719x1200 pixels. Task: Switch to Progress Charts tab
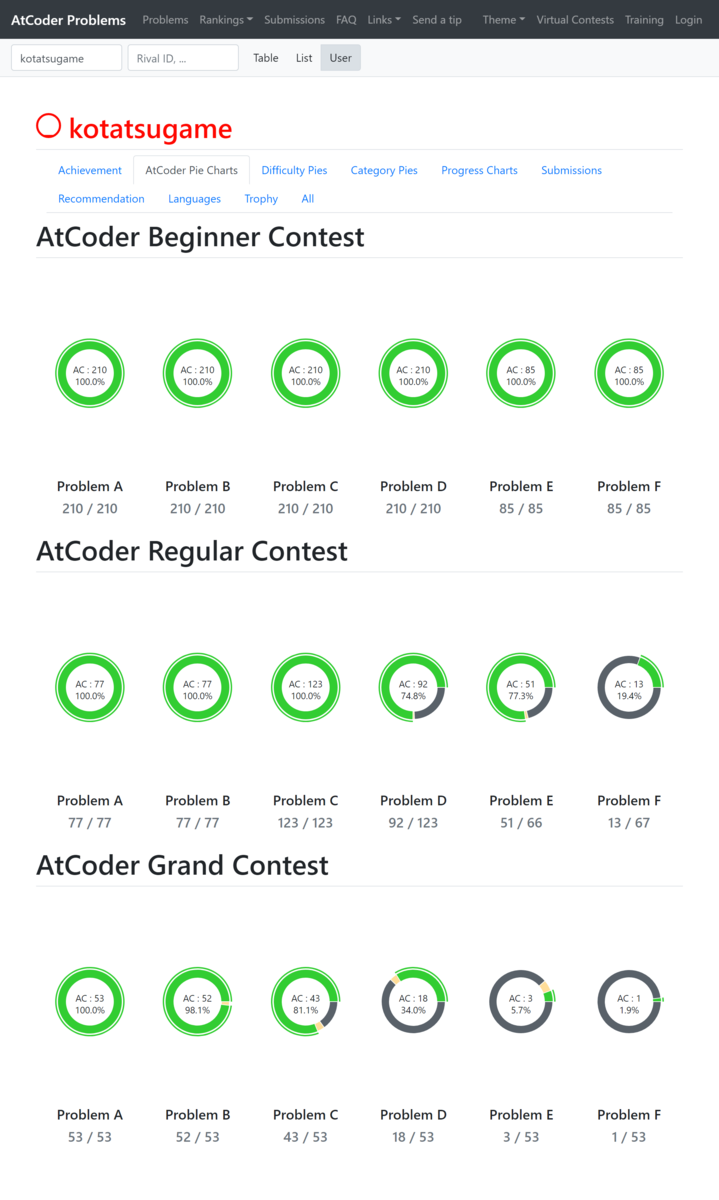tap(479, 170)
